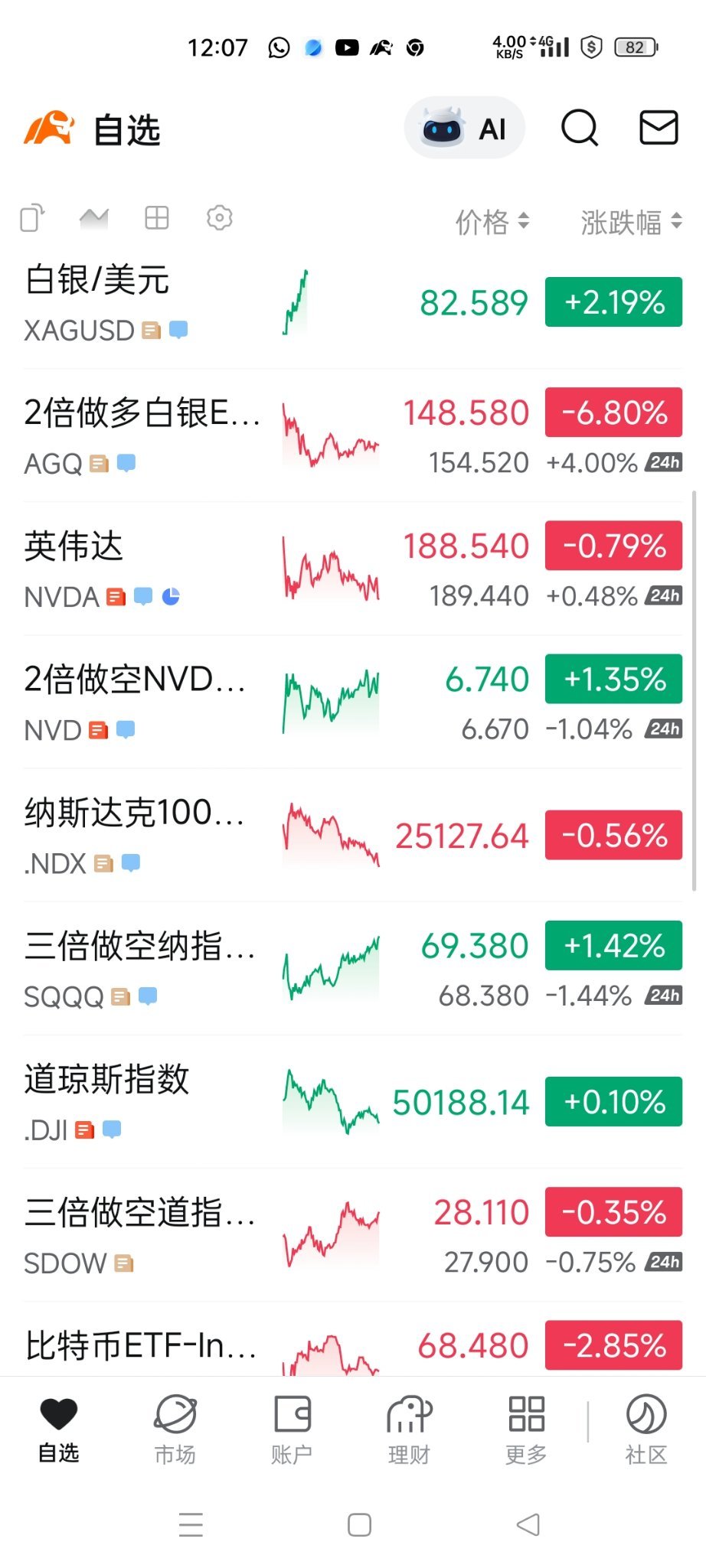Open the mail inbox icon
Viewport: 706px width, 1568px height.
click(659, 127)
